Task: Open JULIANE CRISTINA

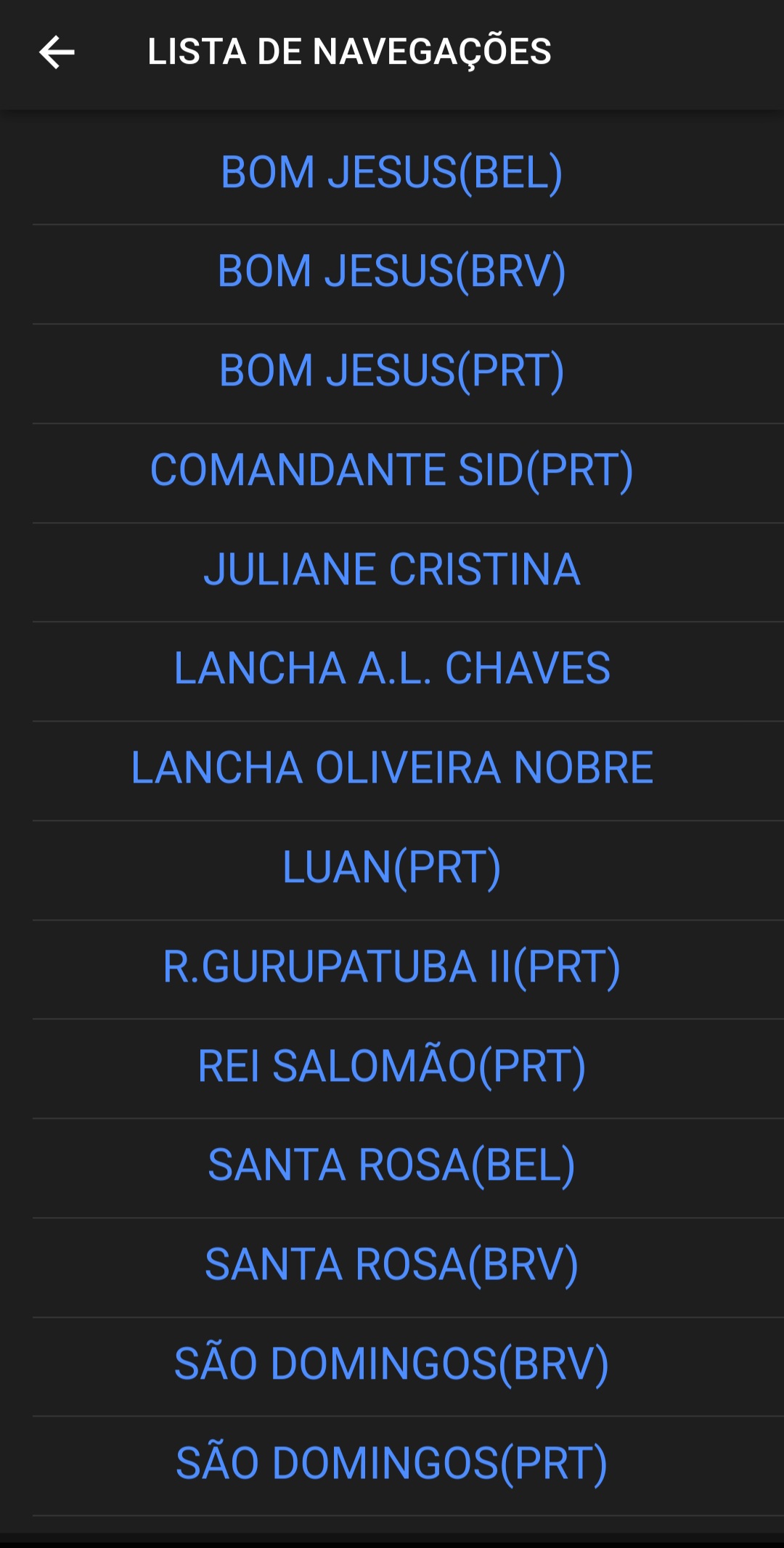Action: [x=392, y=569]
